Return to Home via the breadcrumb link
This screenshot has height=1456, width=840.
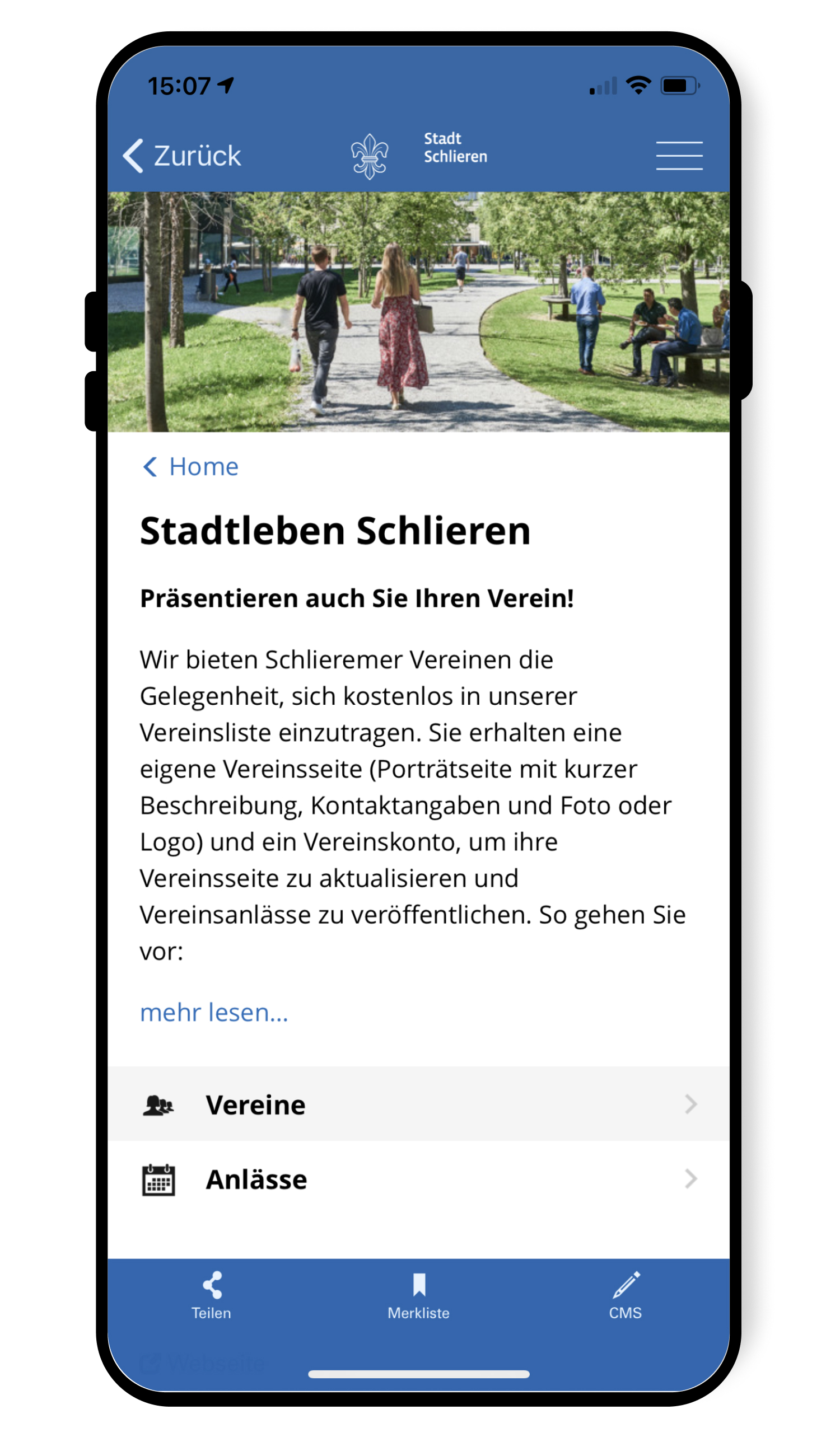coord(190,466)
